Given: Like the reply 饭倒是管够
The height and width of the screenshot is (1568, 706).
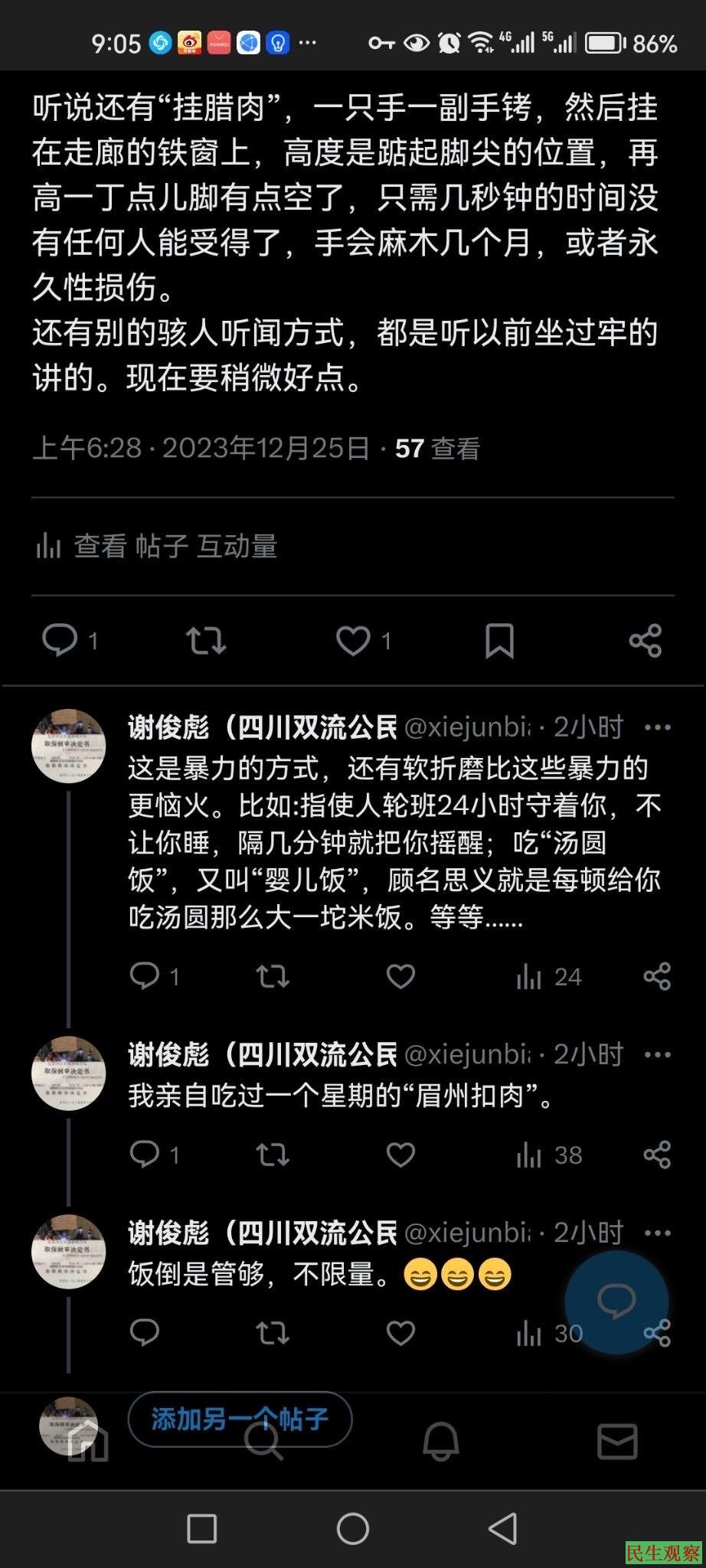Looking at the screenshot, I should click(x=400, y=1333).
